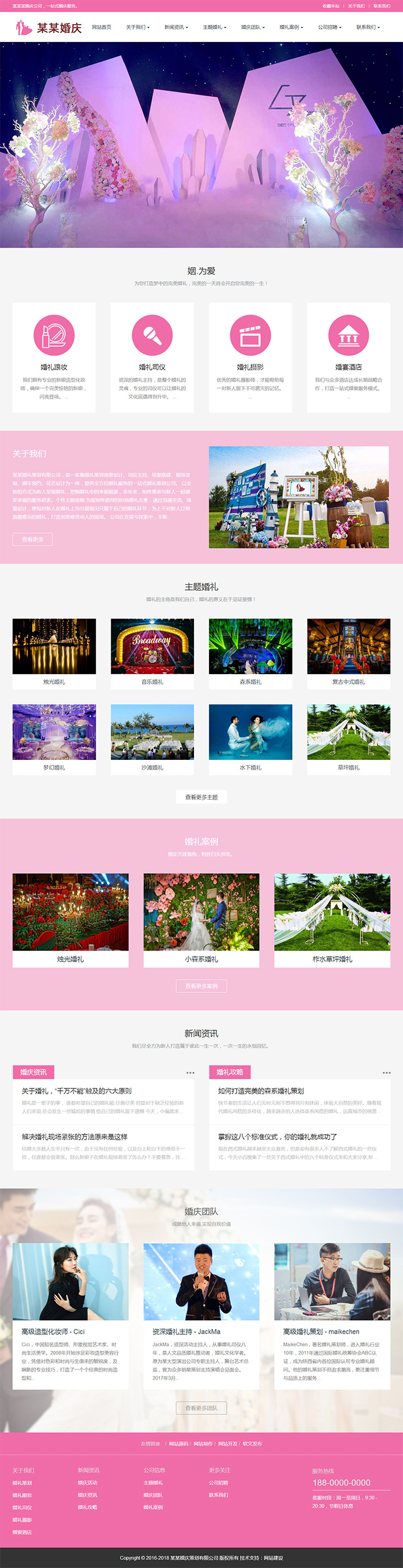Open the 婚礼摄影 service card
The image size is (403, 1568).
[250, 357]
